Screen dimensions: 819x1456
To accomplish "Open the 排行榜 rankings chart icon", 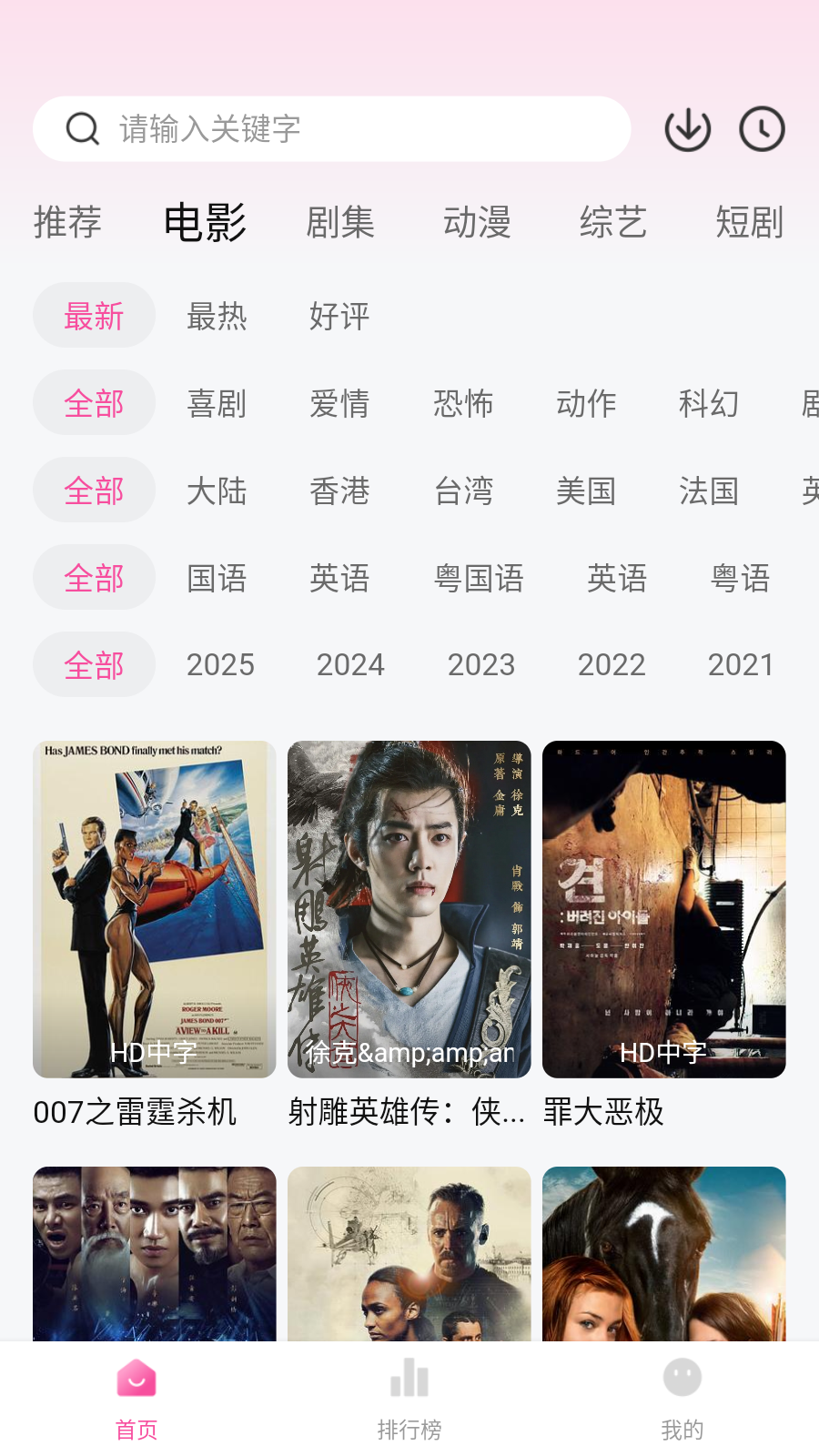I will click(x=409, y=1380).
